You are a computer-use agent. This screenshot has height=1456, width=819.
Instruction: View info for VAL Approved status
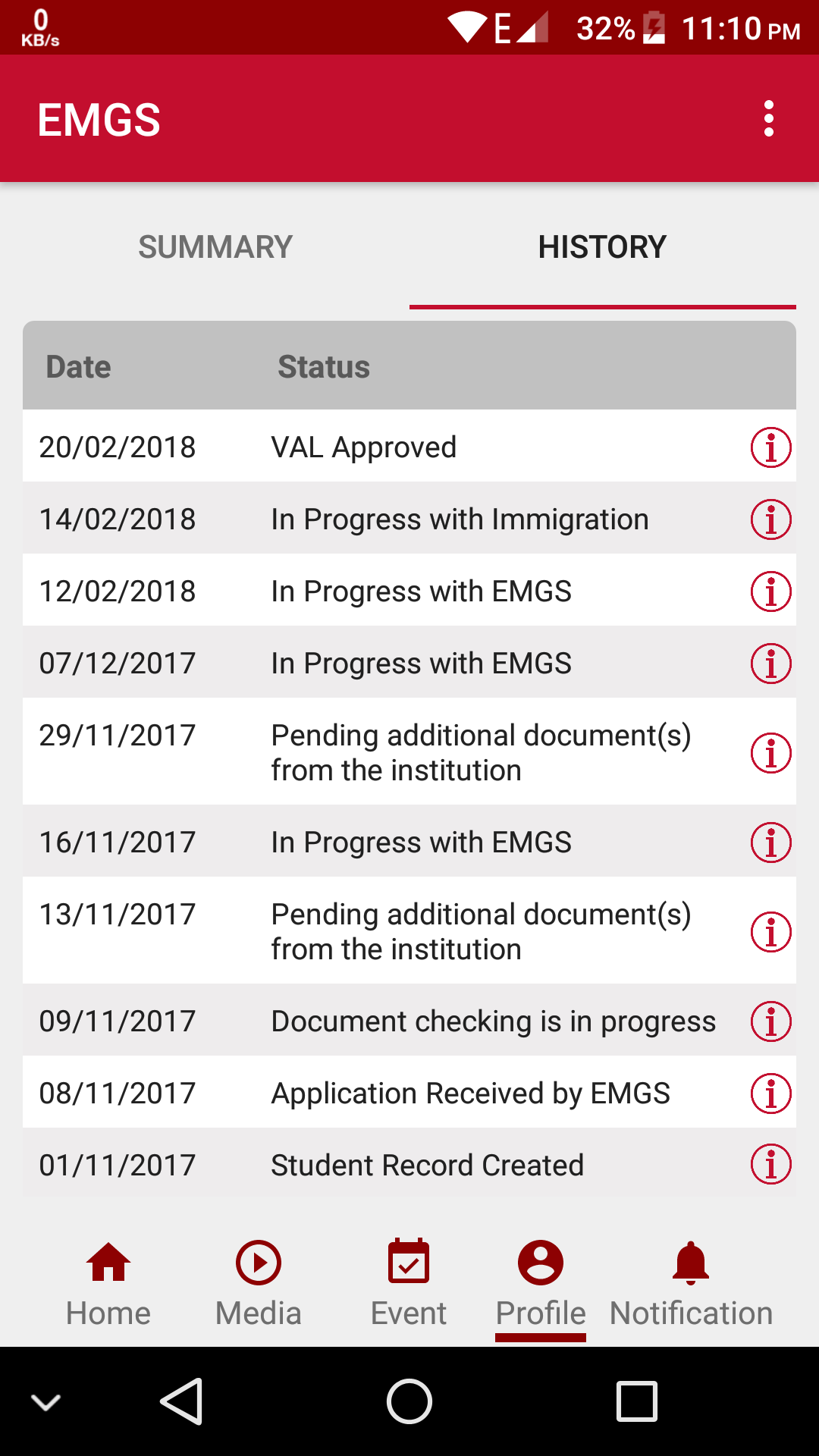[770, 447]
